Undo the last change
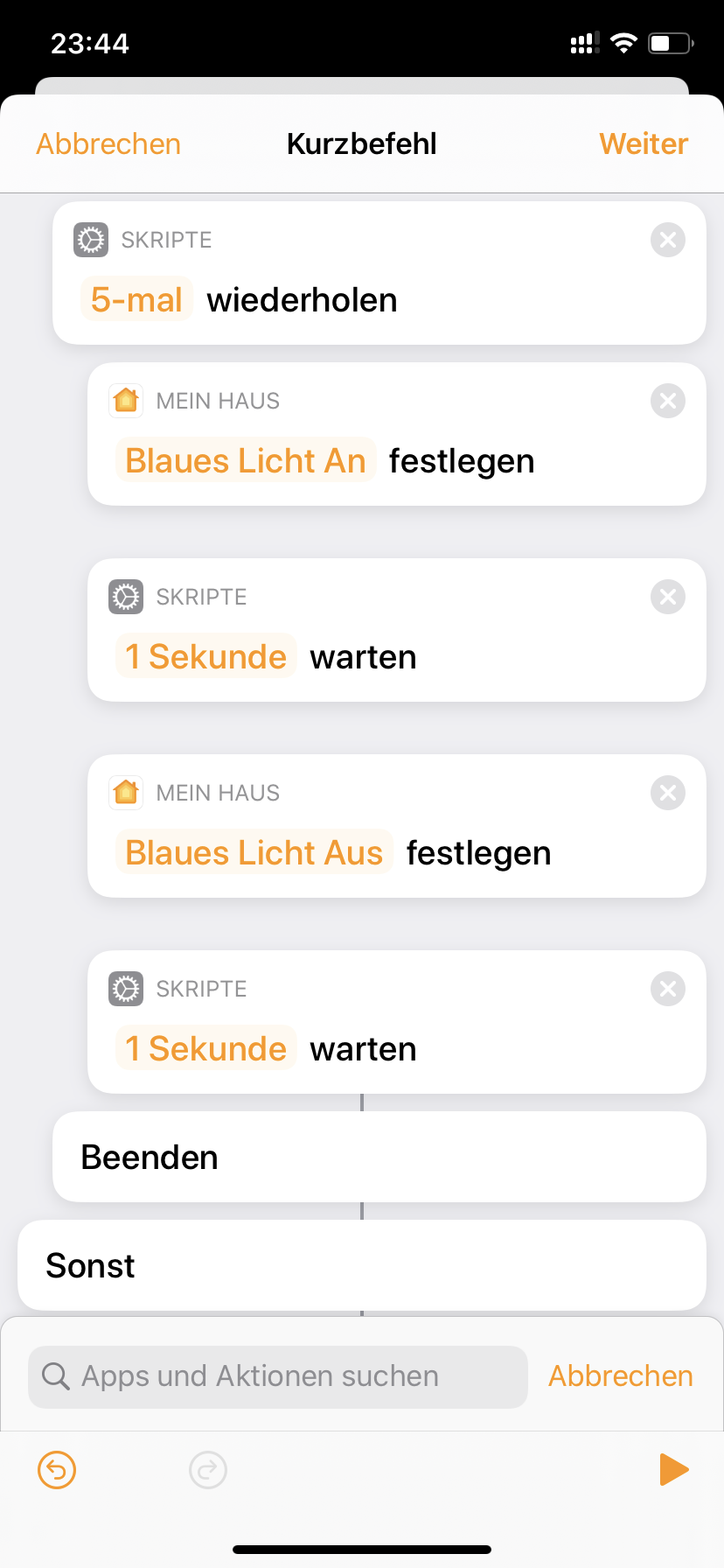 (57, 1469)
